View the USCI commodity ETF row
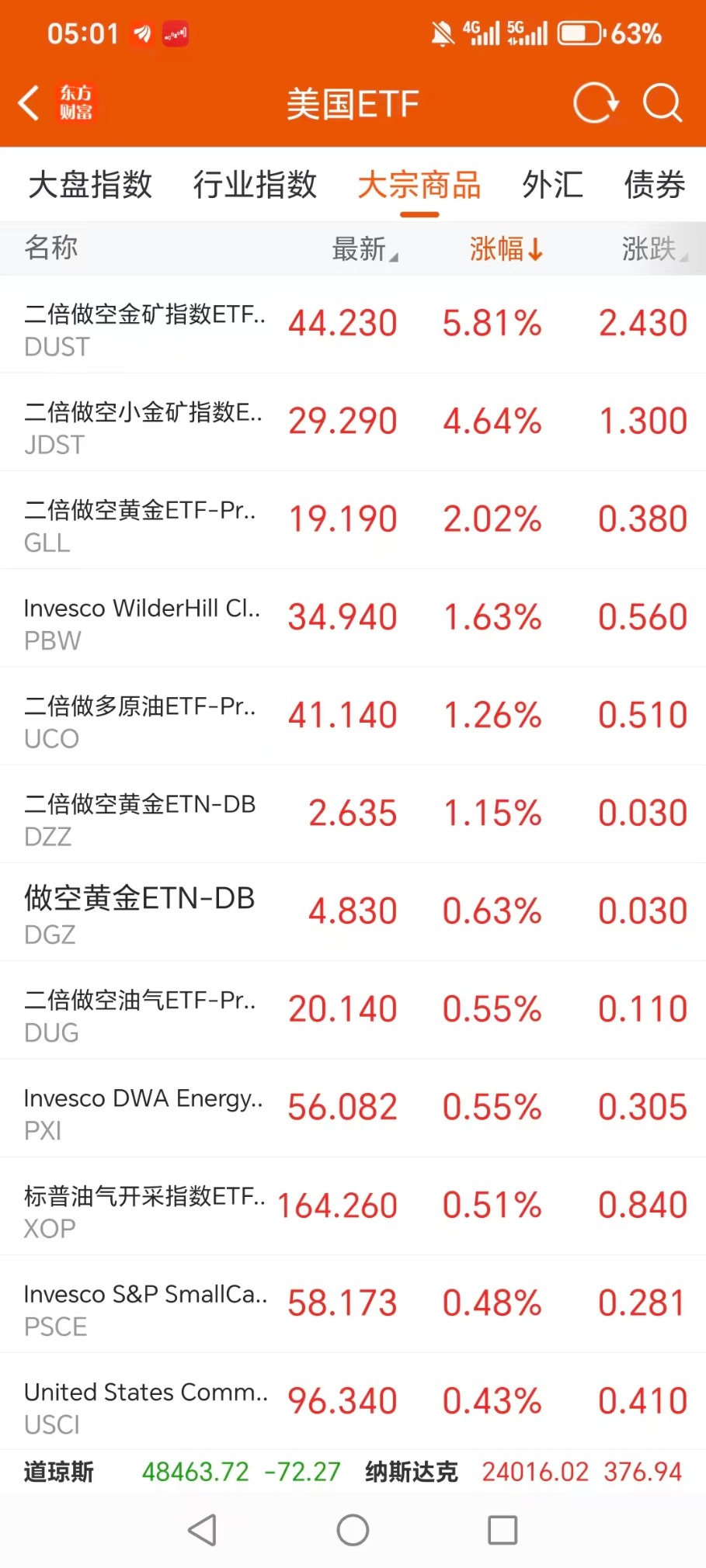The width and height of the screenshot is (706, 1568). [353, 1402]
